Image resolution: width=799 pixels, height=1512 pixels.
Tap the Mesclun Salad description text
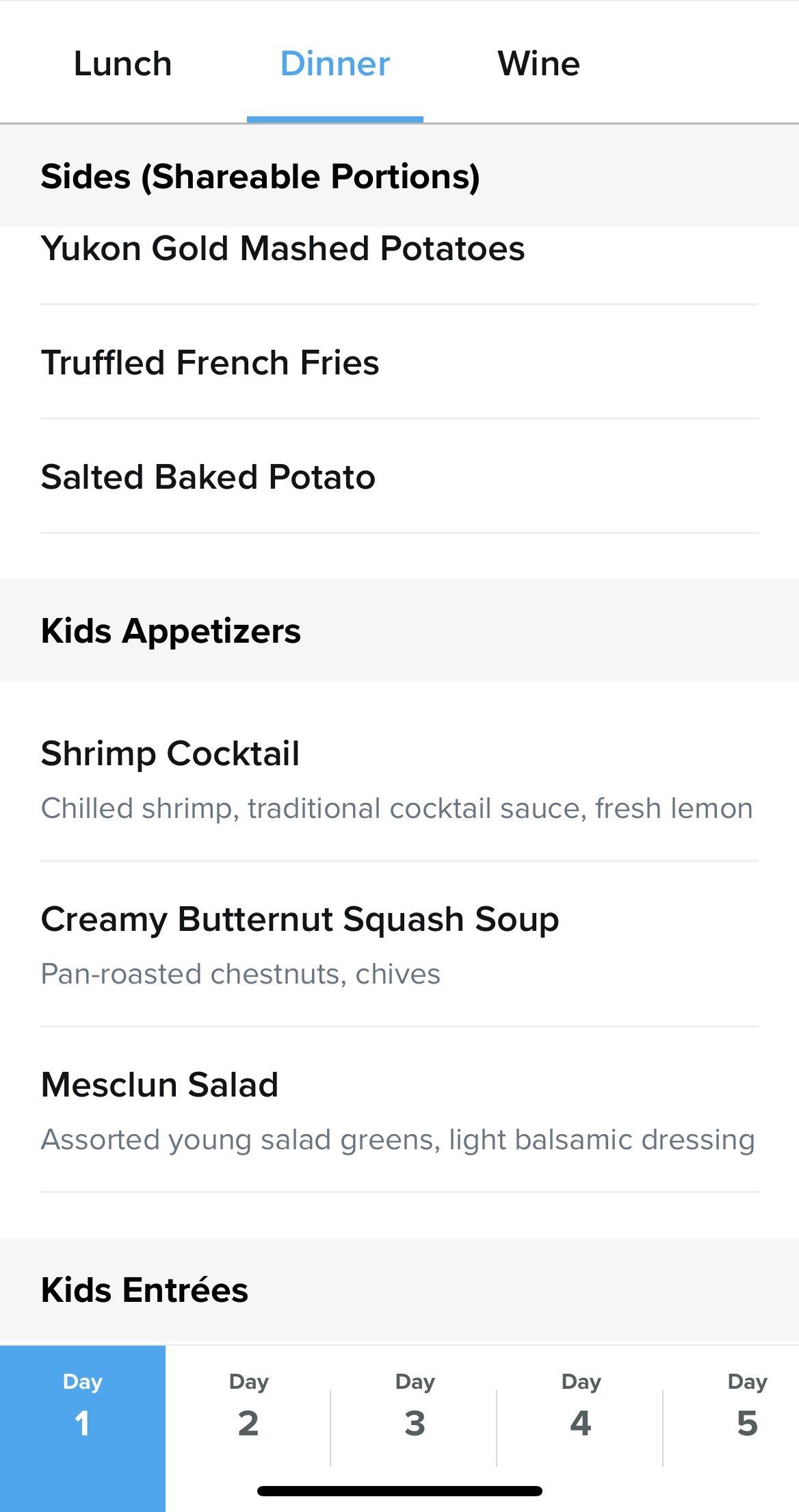point(397,1139)
